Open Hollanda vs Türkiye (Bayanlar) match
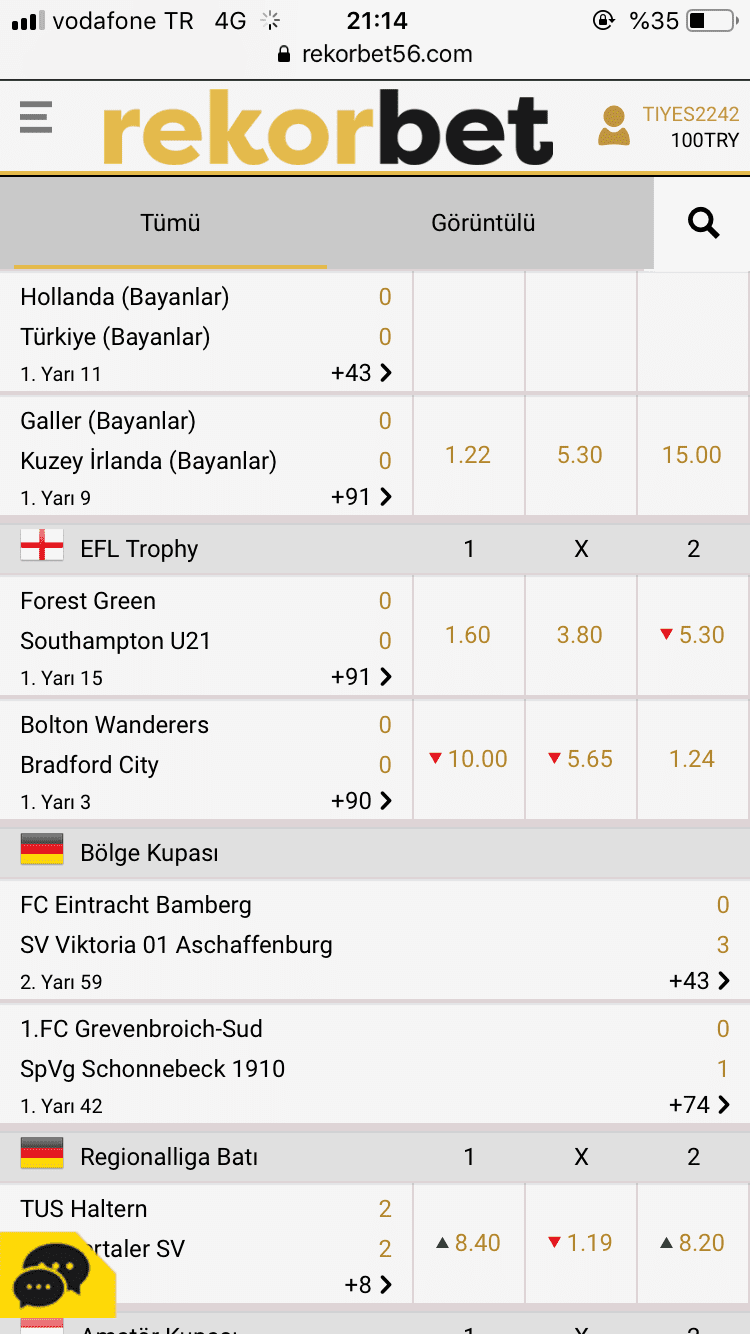Screen dimensions: 750x1334 click(206, 334)
